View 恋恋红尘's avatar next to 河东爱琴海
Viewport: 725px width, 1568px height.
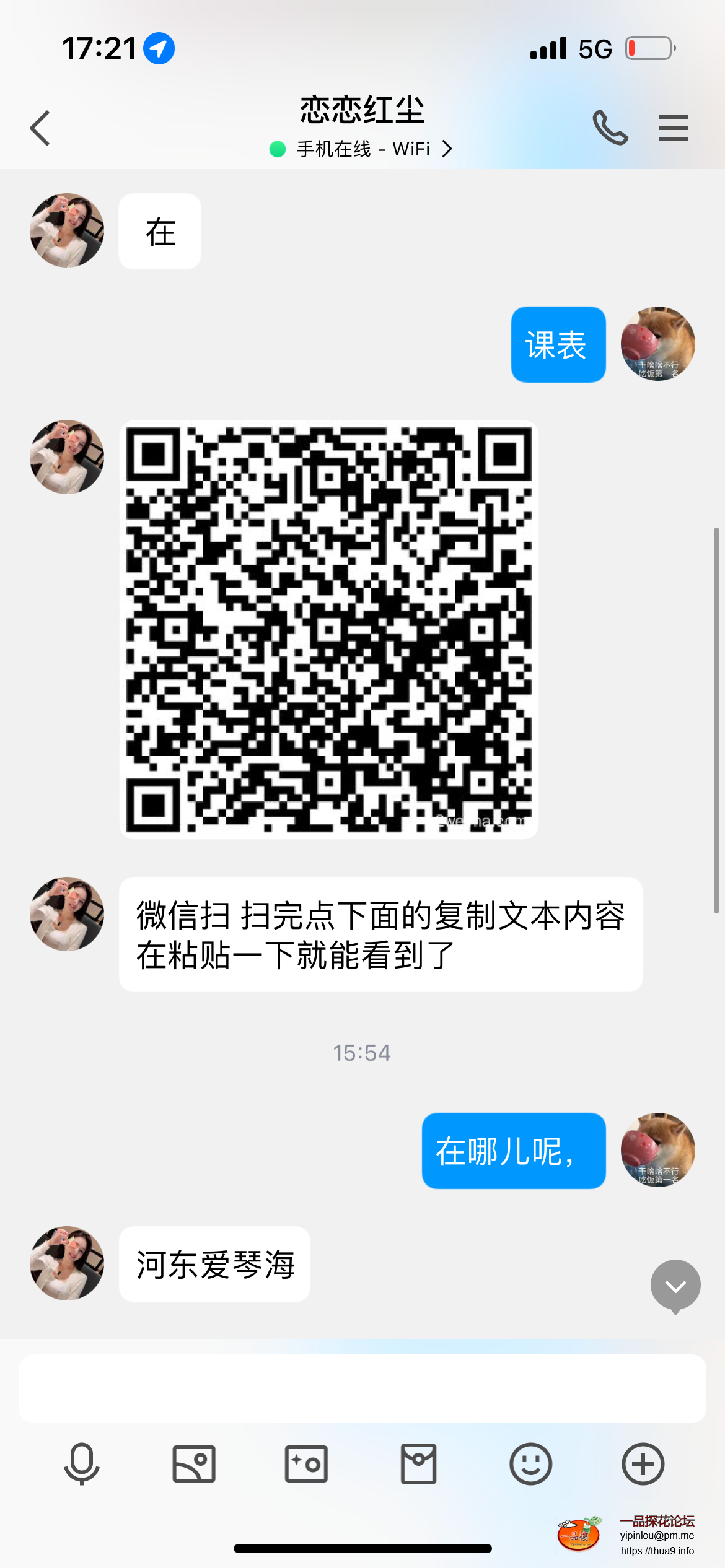tap(67, 1263)
